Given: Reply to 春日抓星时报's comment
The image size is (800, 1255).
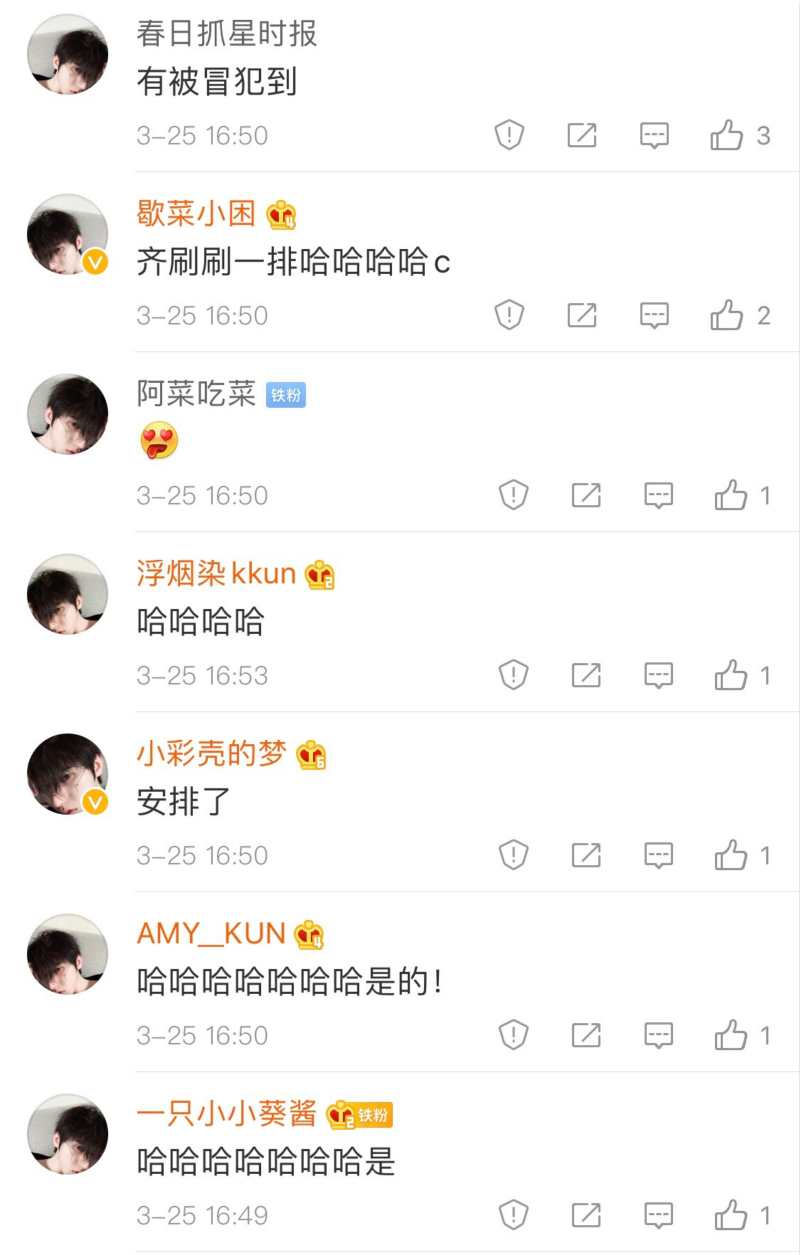Looking at the screenshot, I should [654, 135].
